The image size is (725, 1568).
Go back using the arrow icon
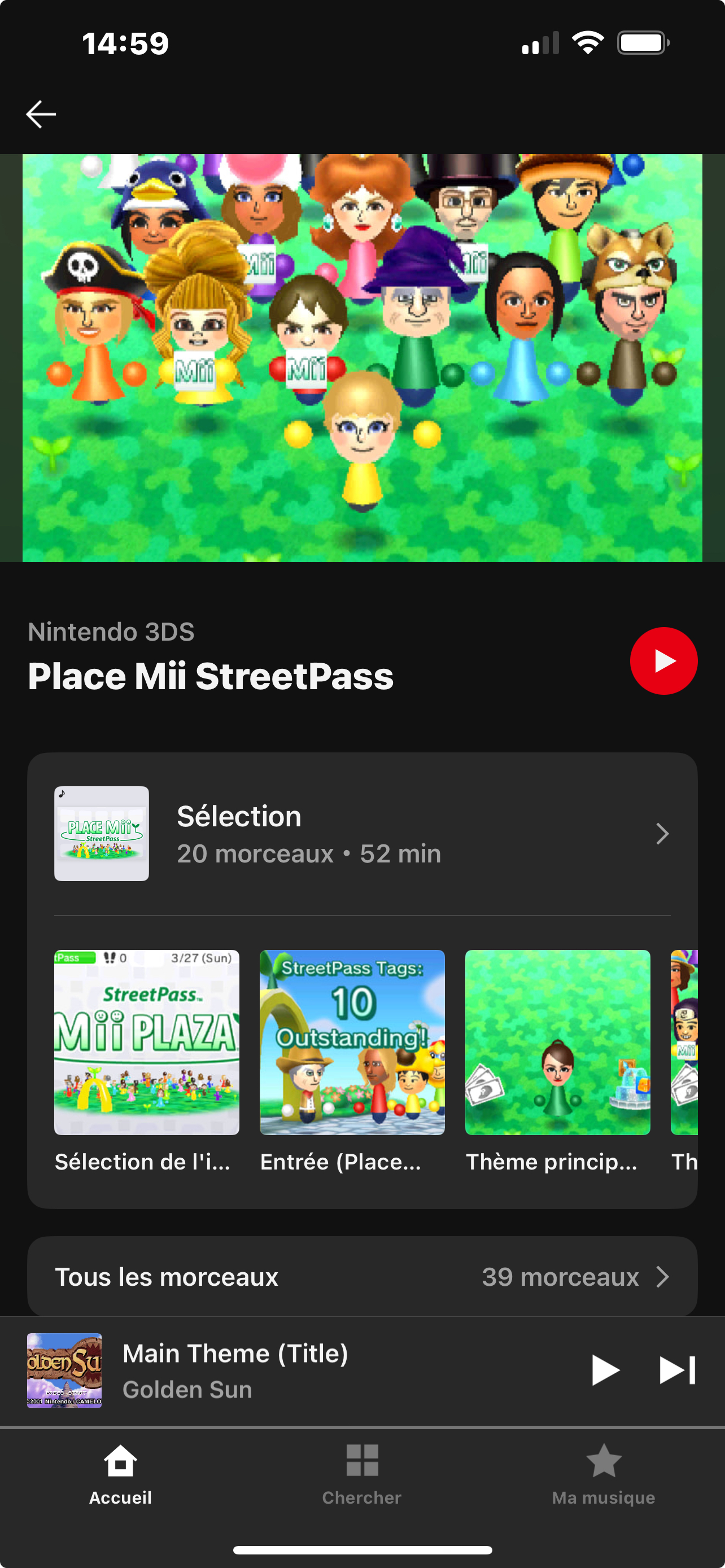(41, 115)
